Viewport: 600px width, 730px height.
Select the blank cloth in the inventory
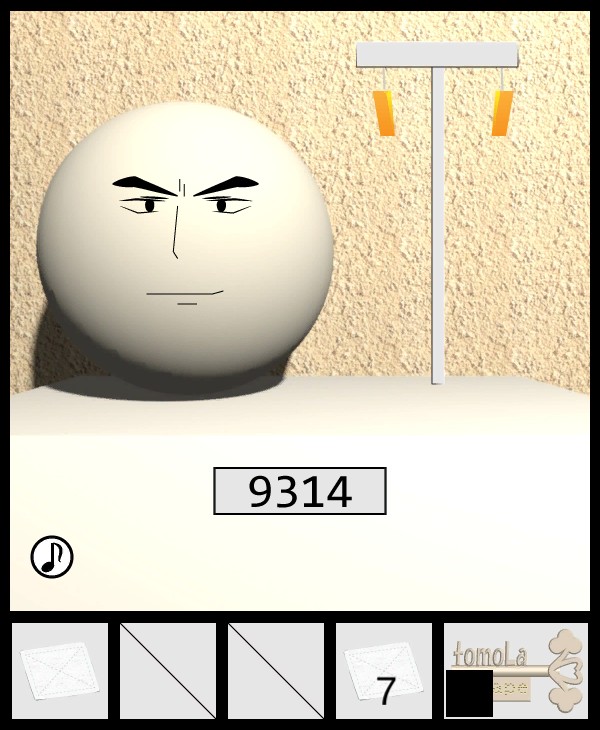point(60,670)
